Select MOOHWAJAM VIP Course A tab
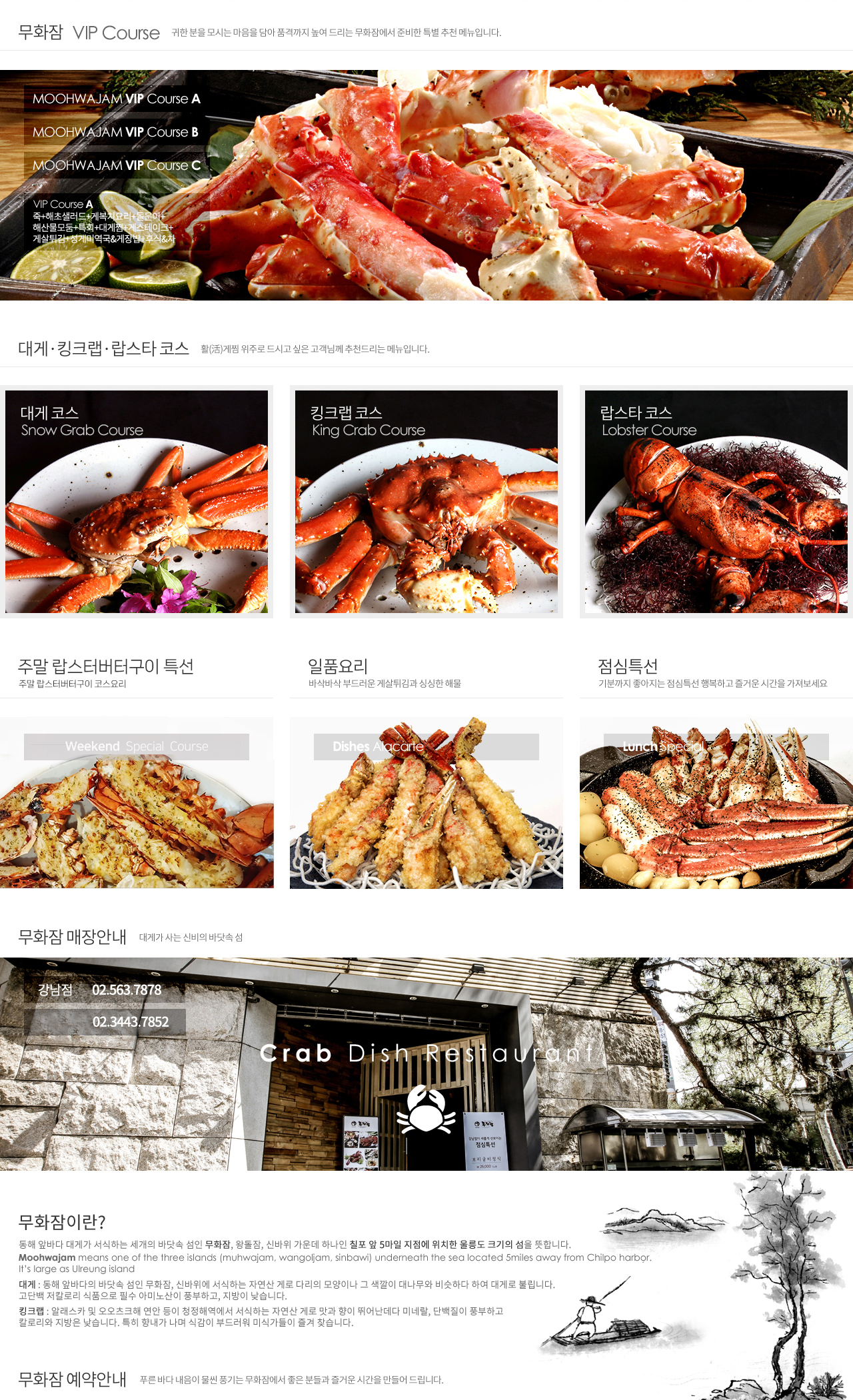The width and height of the screenshot is (853, 1400). pos(116,99)
